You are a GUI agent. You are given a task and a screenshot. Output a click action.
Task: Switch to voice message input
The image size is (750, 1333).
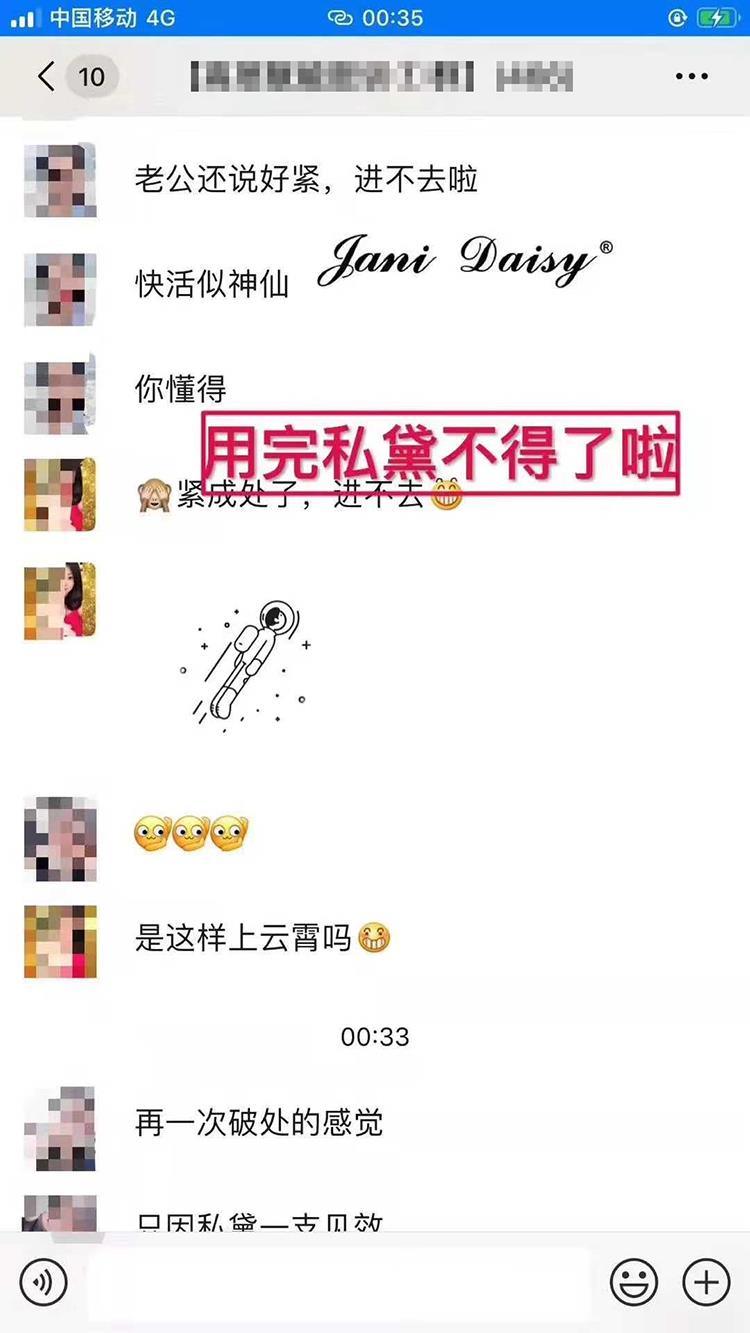43,1281
